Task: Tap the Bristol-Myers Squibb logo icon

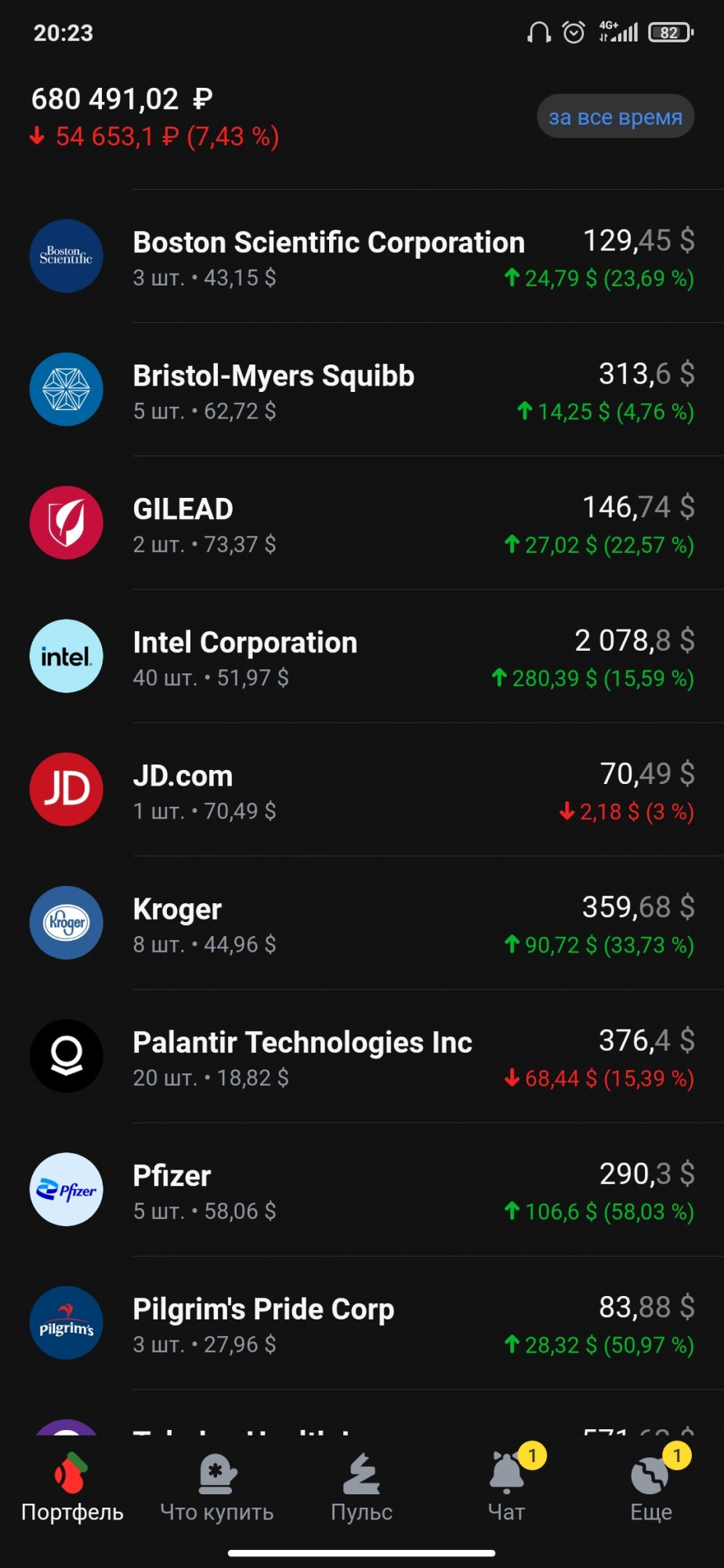Action: pos(66,390)
